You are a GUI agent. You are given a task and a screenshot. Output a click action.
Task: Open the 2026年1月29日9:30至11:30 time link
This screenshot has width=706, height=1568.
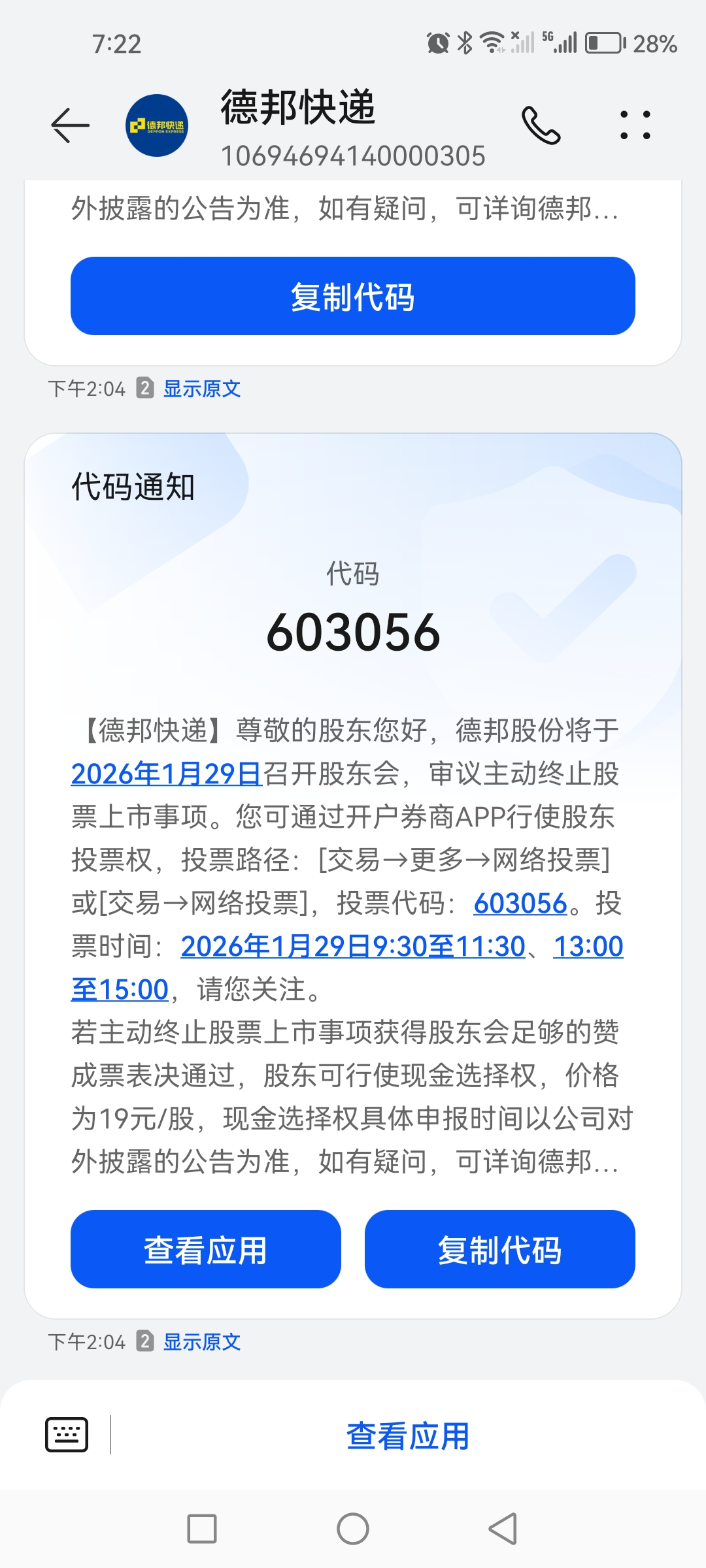point(353,947)
